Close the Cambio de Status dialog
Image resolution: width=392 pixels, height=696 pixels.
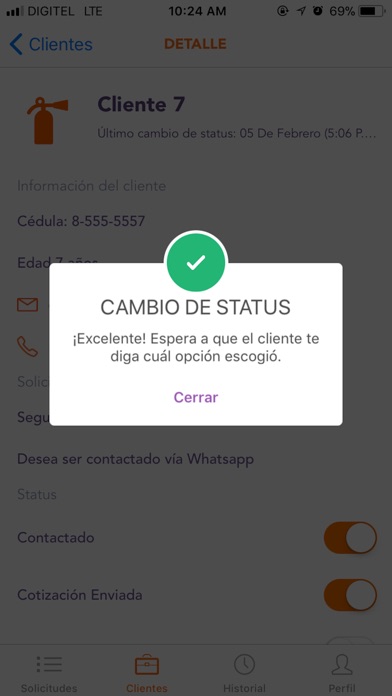(196, 397)
